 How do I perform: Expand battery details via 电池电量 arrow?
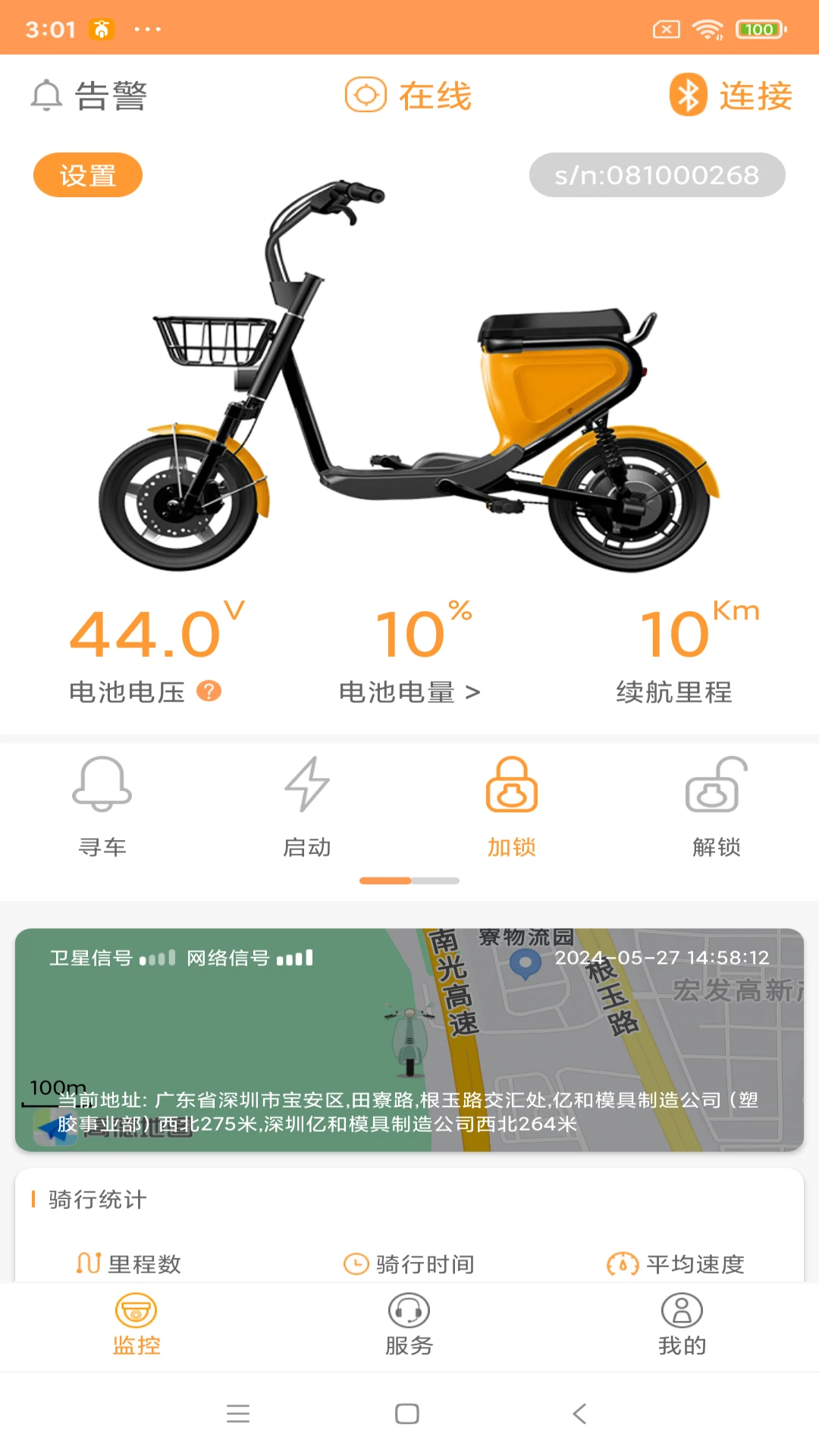[x=475, y=692]
